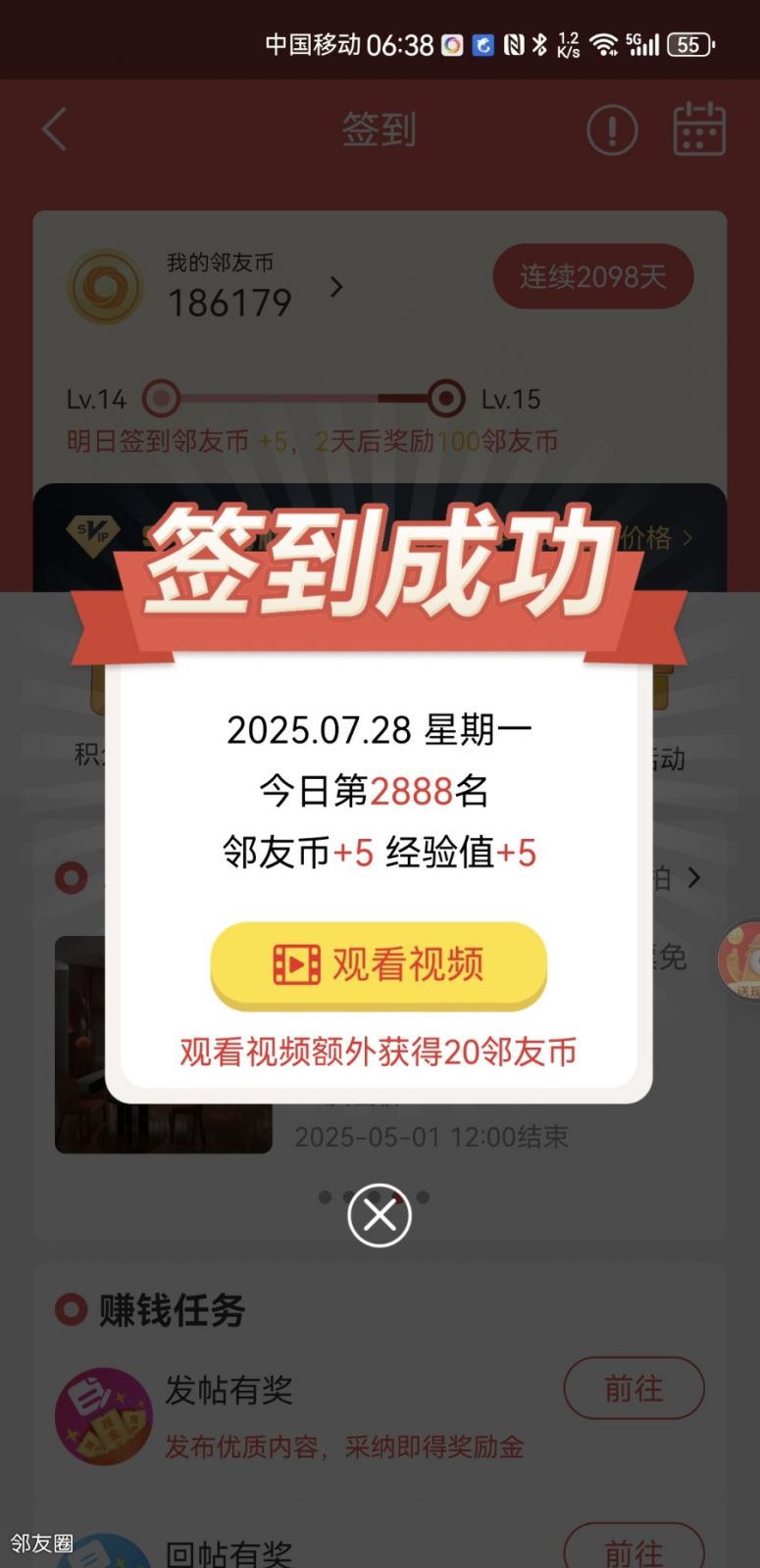760x1568 pixels.
Task: Go to 发帖有奖 task via 前往
Action: (633, 1388)
